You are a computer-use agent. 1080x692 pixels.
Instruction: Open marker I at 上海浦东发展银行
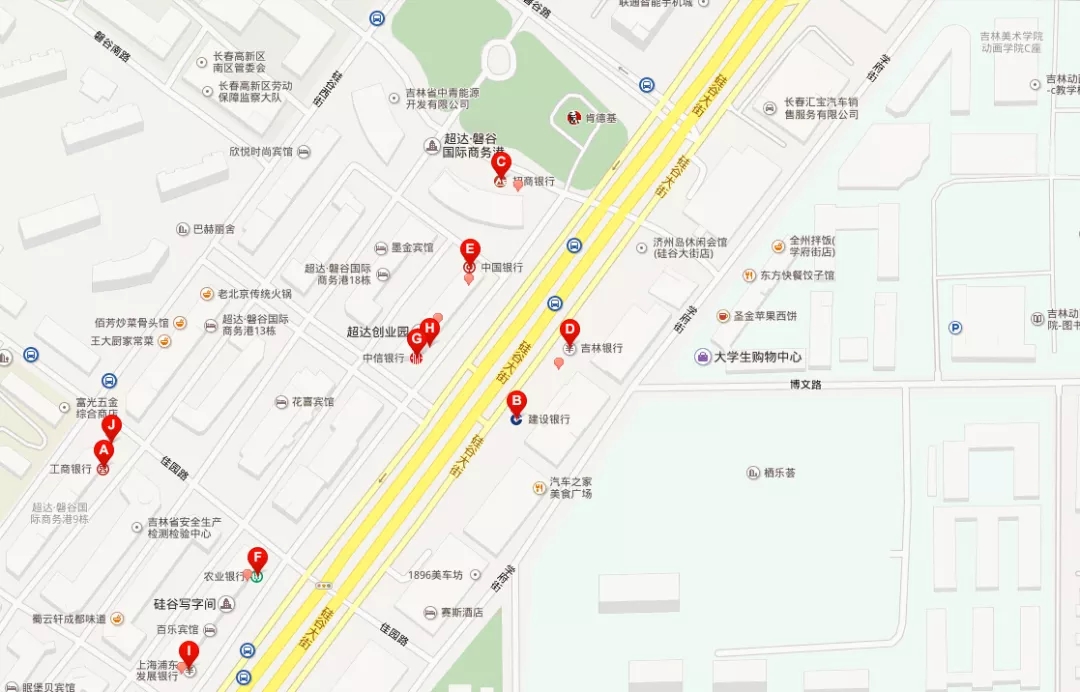coord(187,653)
